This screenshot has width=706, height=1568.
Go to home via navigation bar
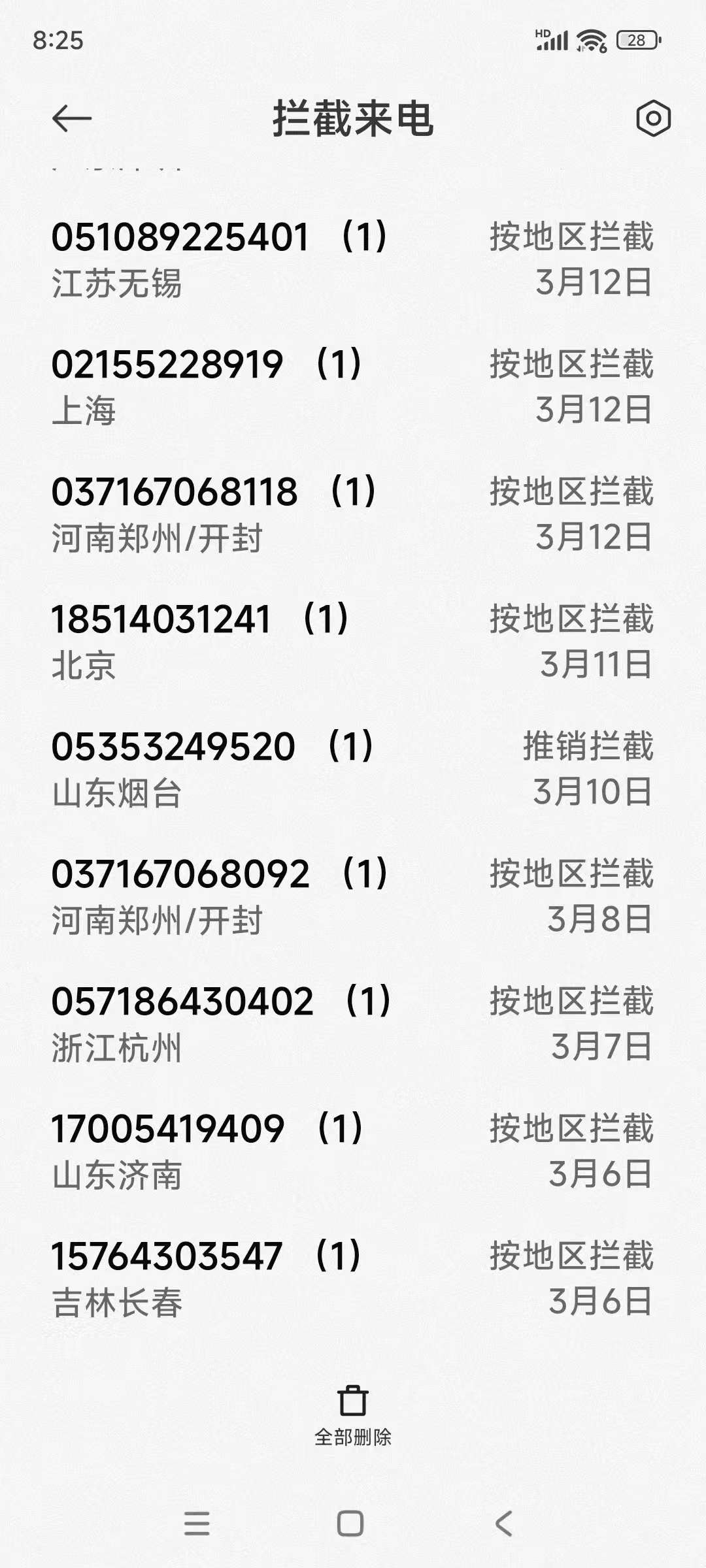[350, 1524]
